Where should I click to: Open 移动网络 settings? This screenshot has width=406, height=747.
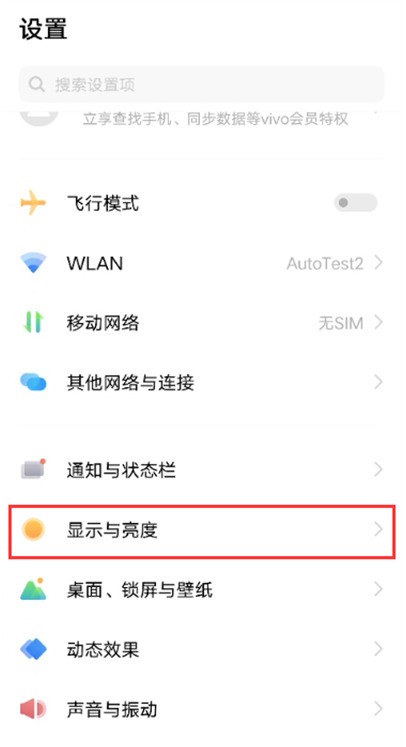[x=201, y=323]
